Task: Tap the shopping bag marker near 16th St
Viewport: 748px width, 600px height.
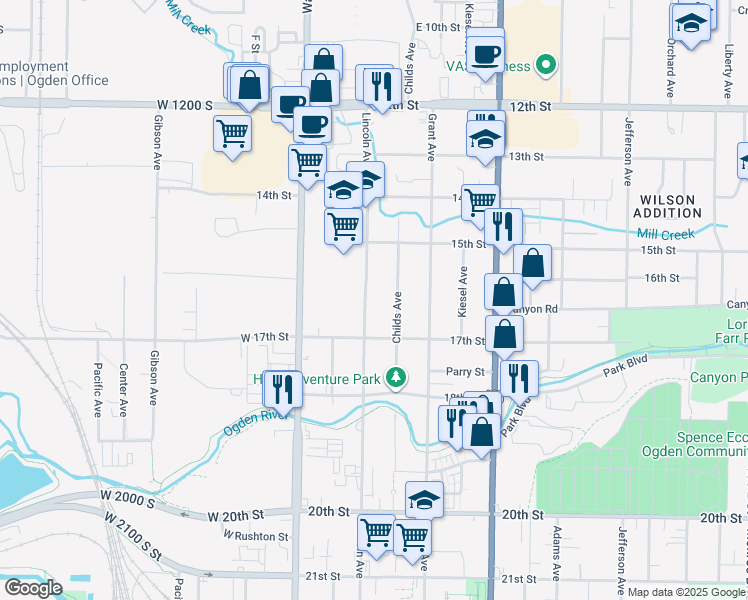Action: click(533, 263)
